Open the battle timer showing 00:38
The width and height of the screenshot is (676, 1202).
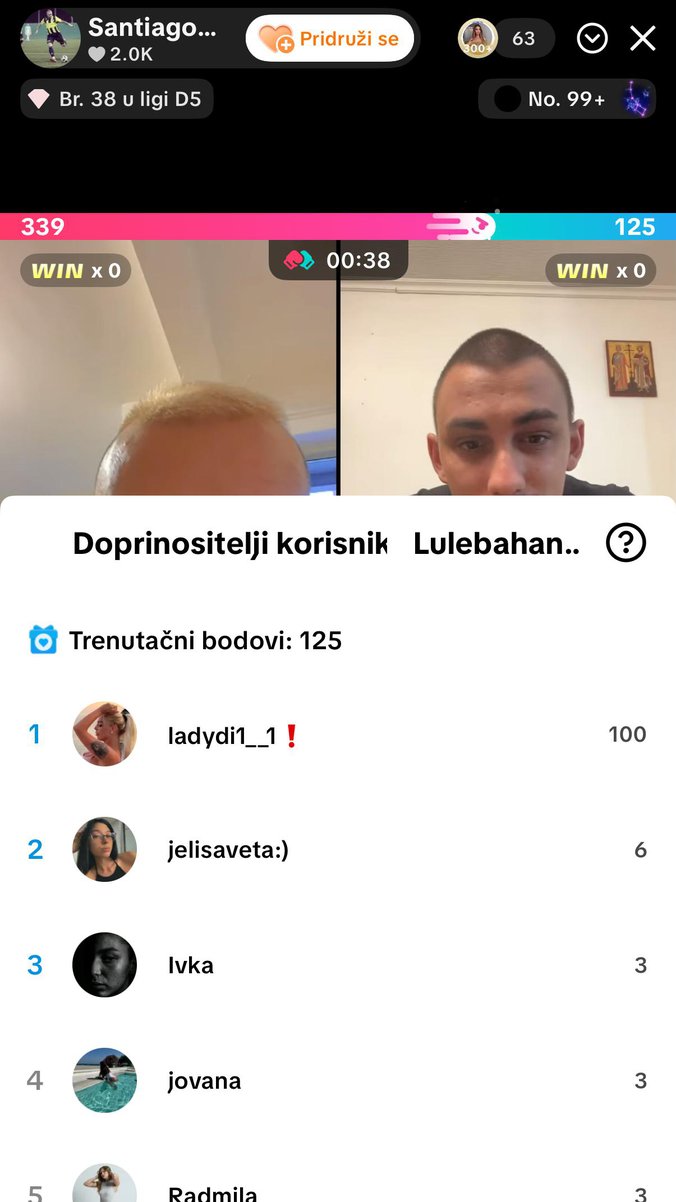[x=338, y=260]
